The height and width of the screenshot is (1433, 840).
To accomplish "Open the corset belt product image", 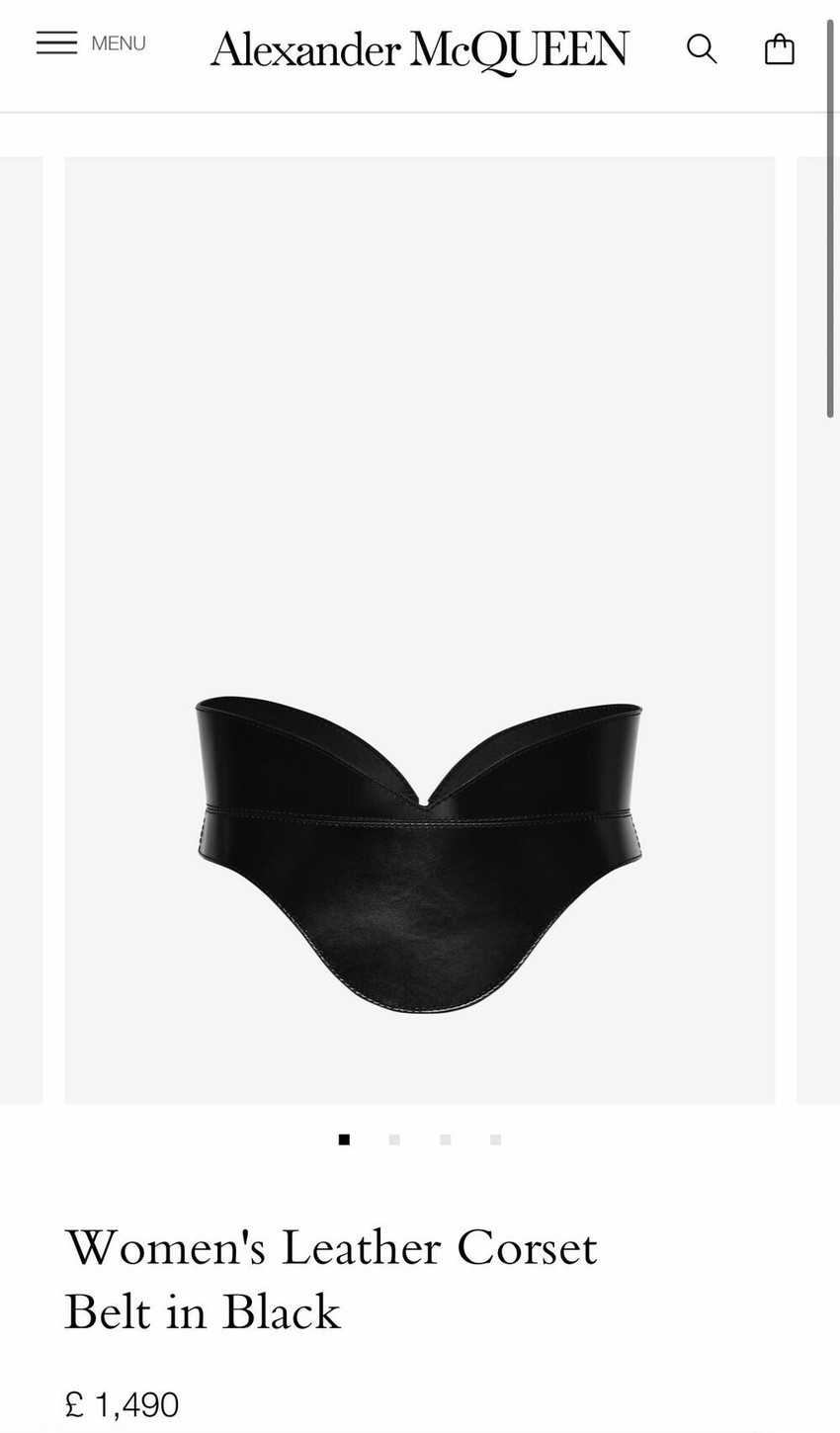I will click(419, 631).
